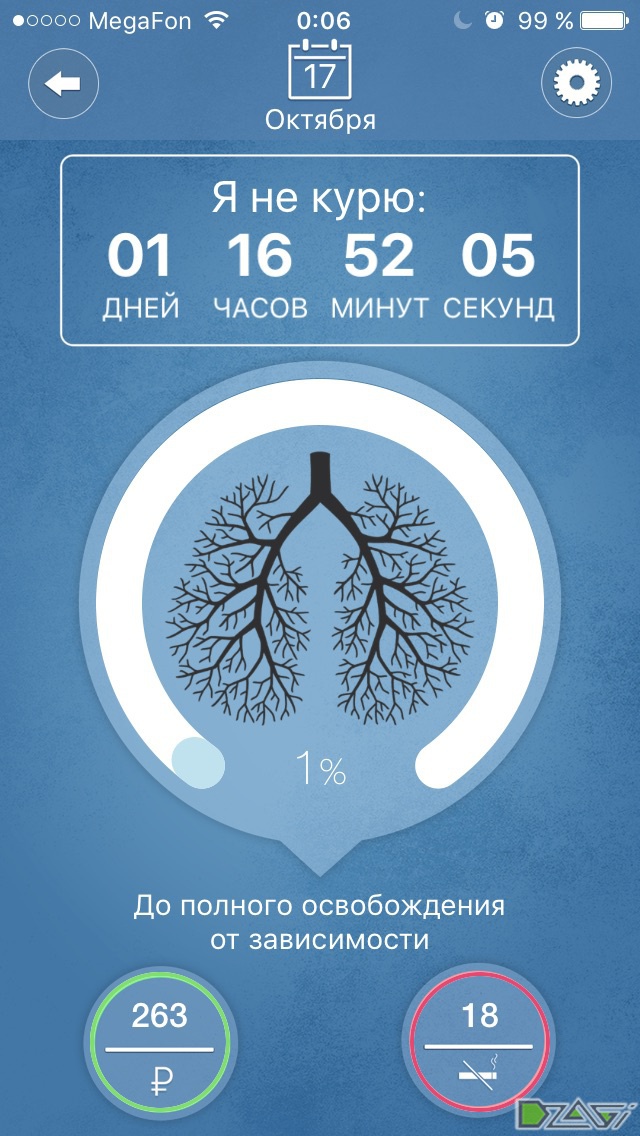
Task: Open the saved money circle showing 263 ₽
Action: (160, 1047)
